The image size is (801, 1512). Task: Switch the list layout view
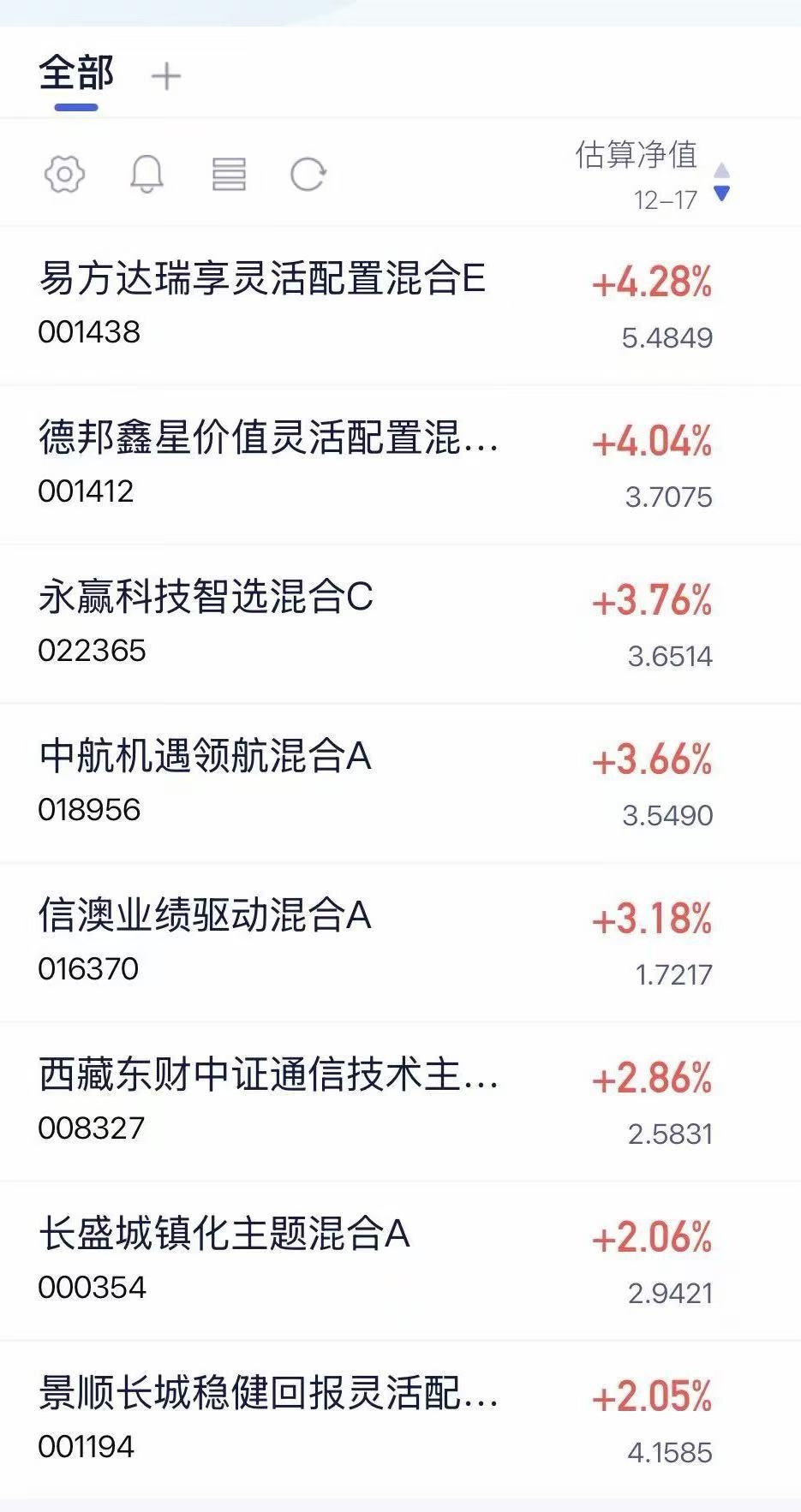(x=229, y=175)
